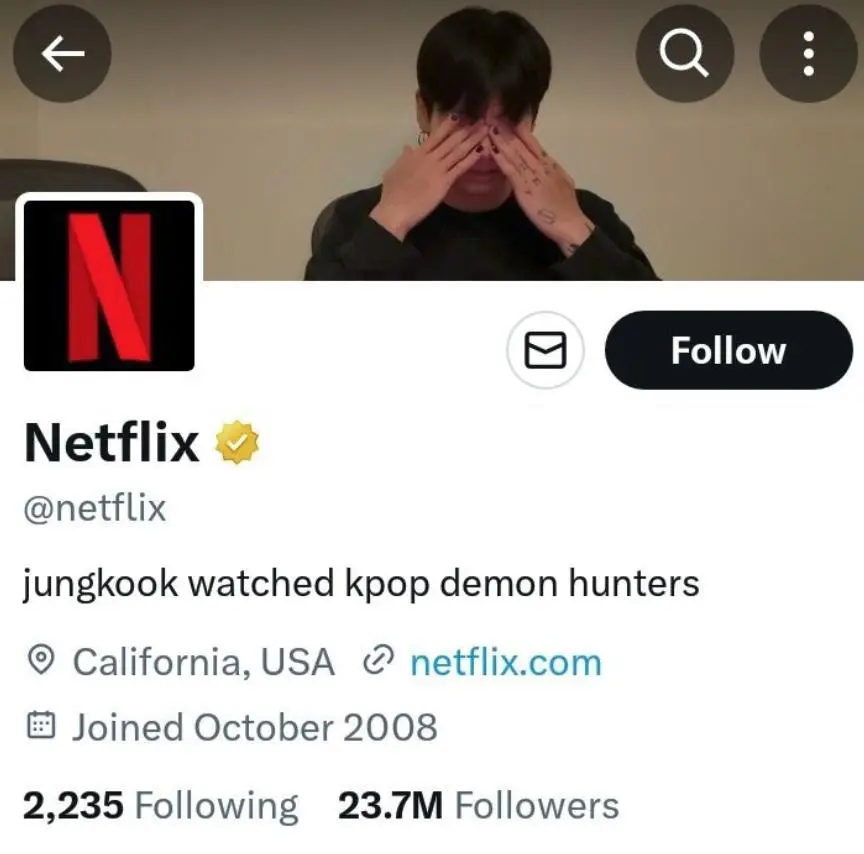This screenshot has width=864, height=854.
Task: Open the three-dot overflow menu
Action: click(x=808, y=54)
